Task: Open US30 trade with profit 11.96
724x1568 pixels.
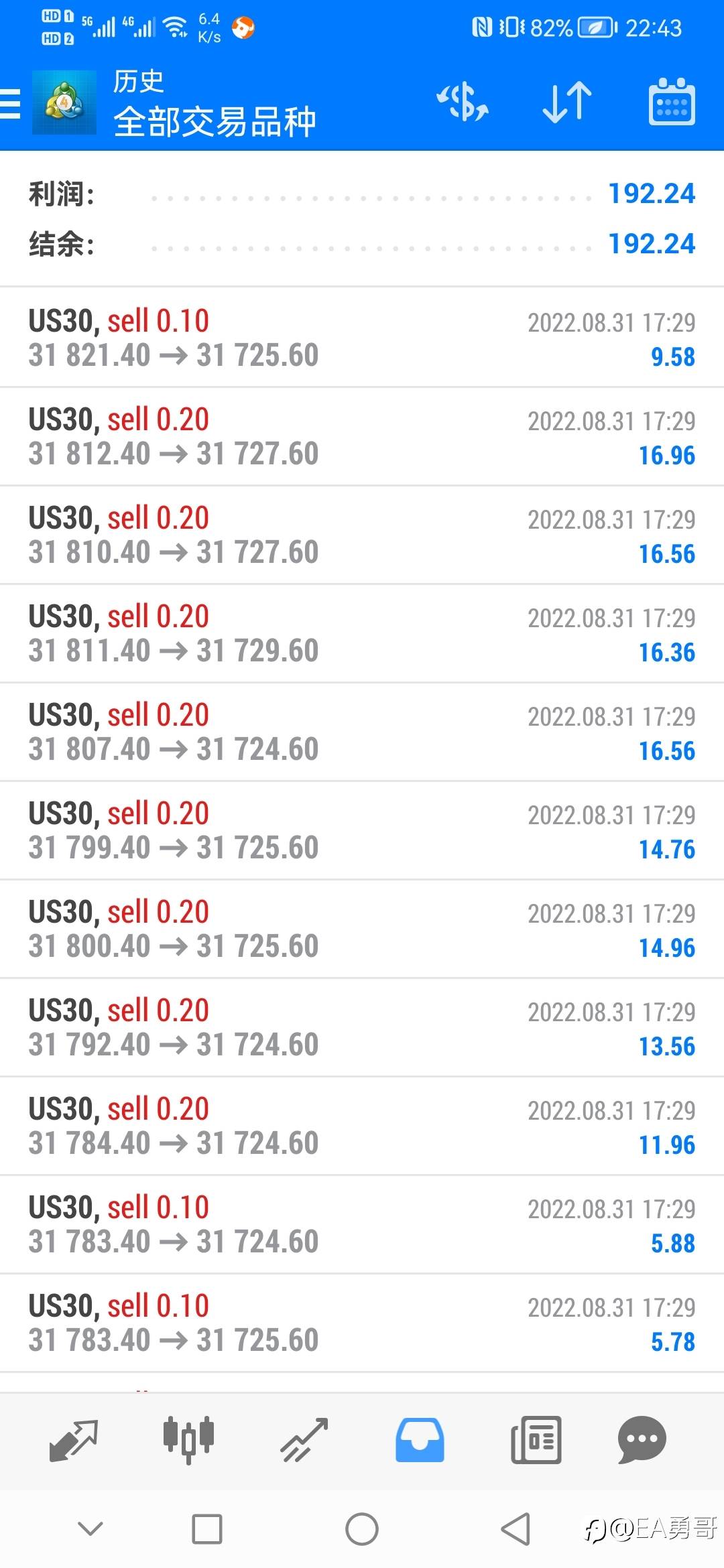Action: [x=362, y=1126]
